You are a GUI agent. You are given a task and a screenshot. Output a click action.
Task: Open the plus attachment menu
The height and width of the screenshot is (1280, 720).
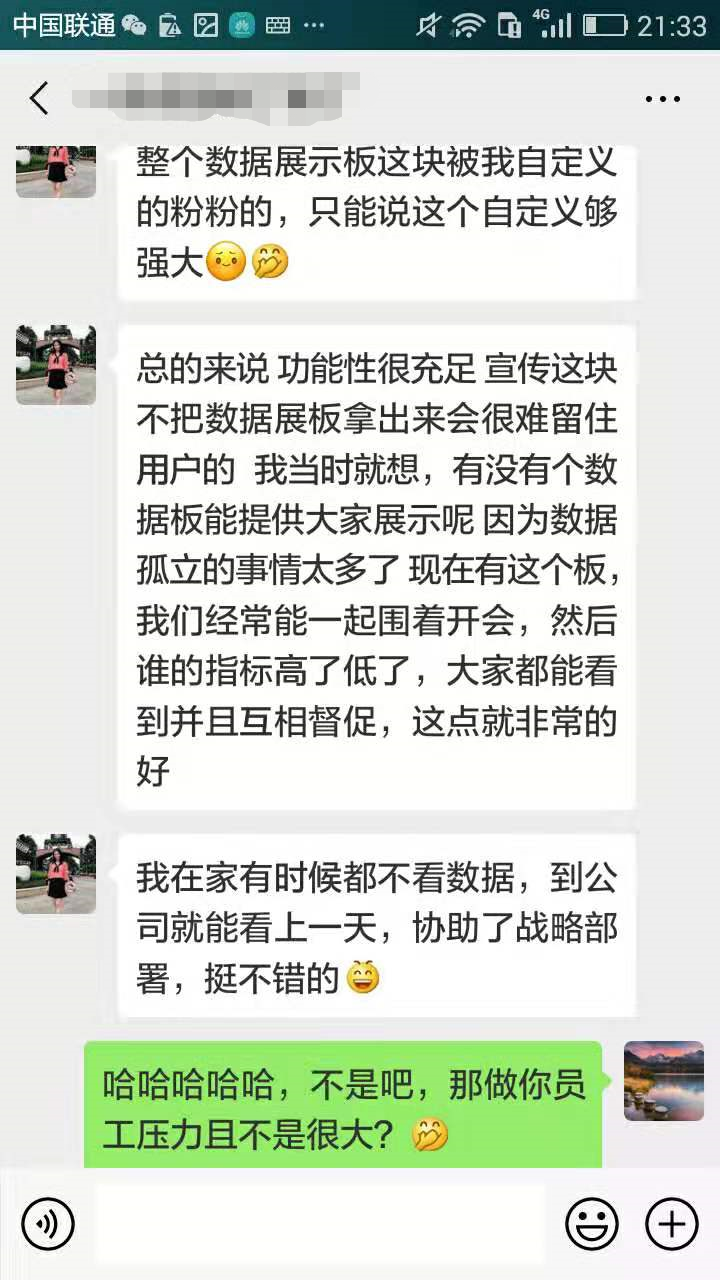pyautogui.click(x=671, y=1223)
